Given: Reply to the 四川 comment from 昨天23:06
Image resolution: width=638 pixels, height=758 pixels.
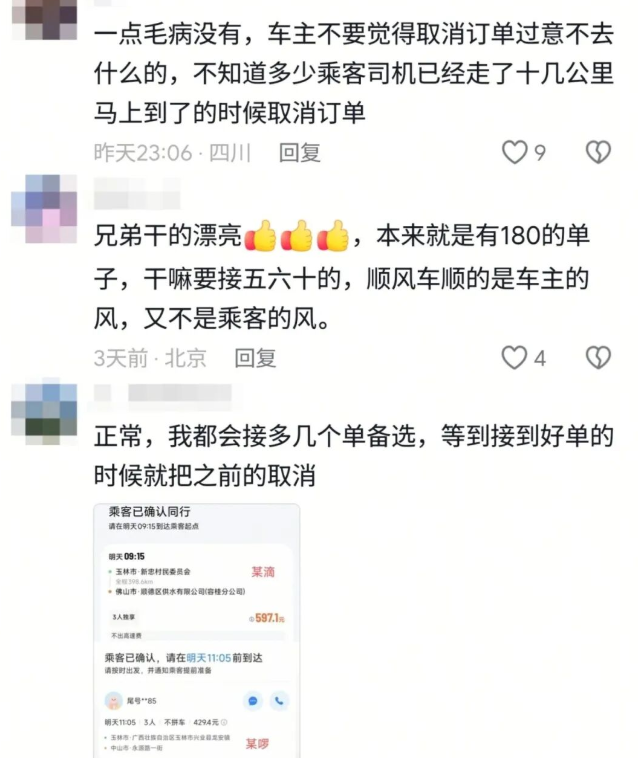Looking at the screenshot, I should [299, 152].
